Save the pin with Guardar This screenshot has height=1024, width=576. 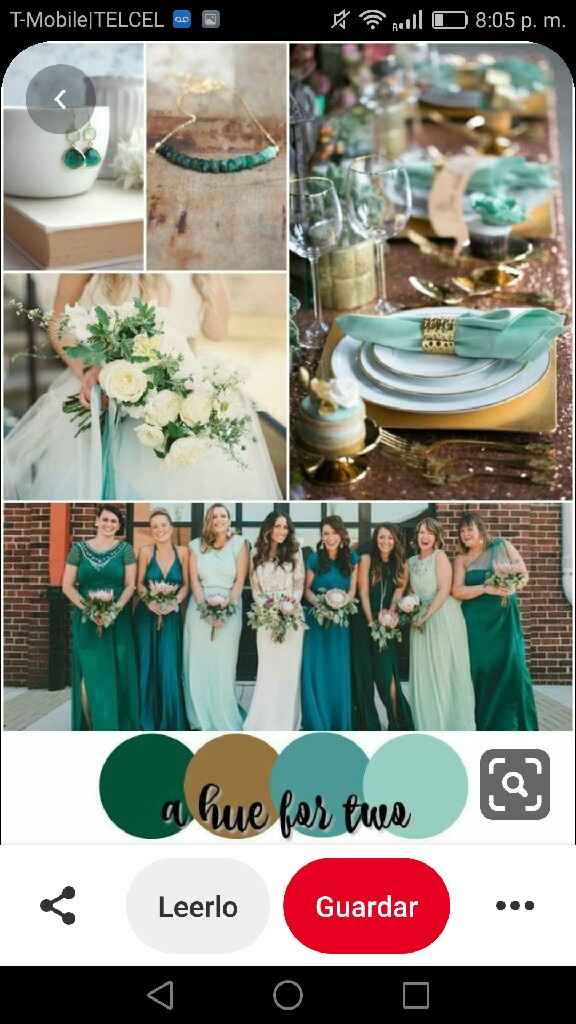coord(366,906)
